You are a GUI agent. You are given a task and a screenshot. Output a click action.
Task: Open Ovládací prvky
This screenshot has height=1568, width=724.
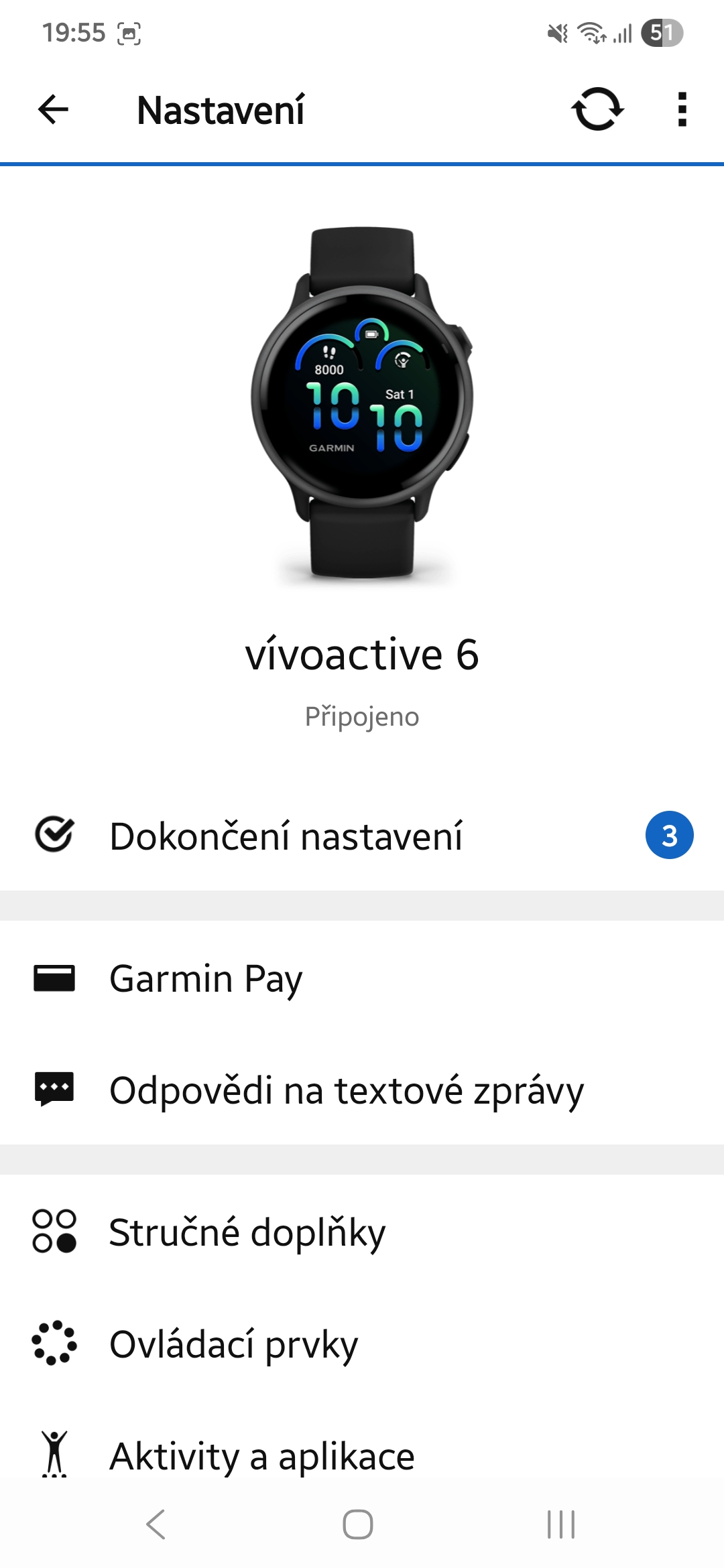[x=362, y=1343]
